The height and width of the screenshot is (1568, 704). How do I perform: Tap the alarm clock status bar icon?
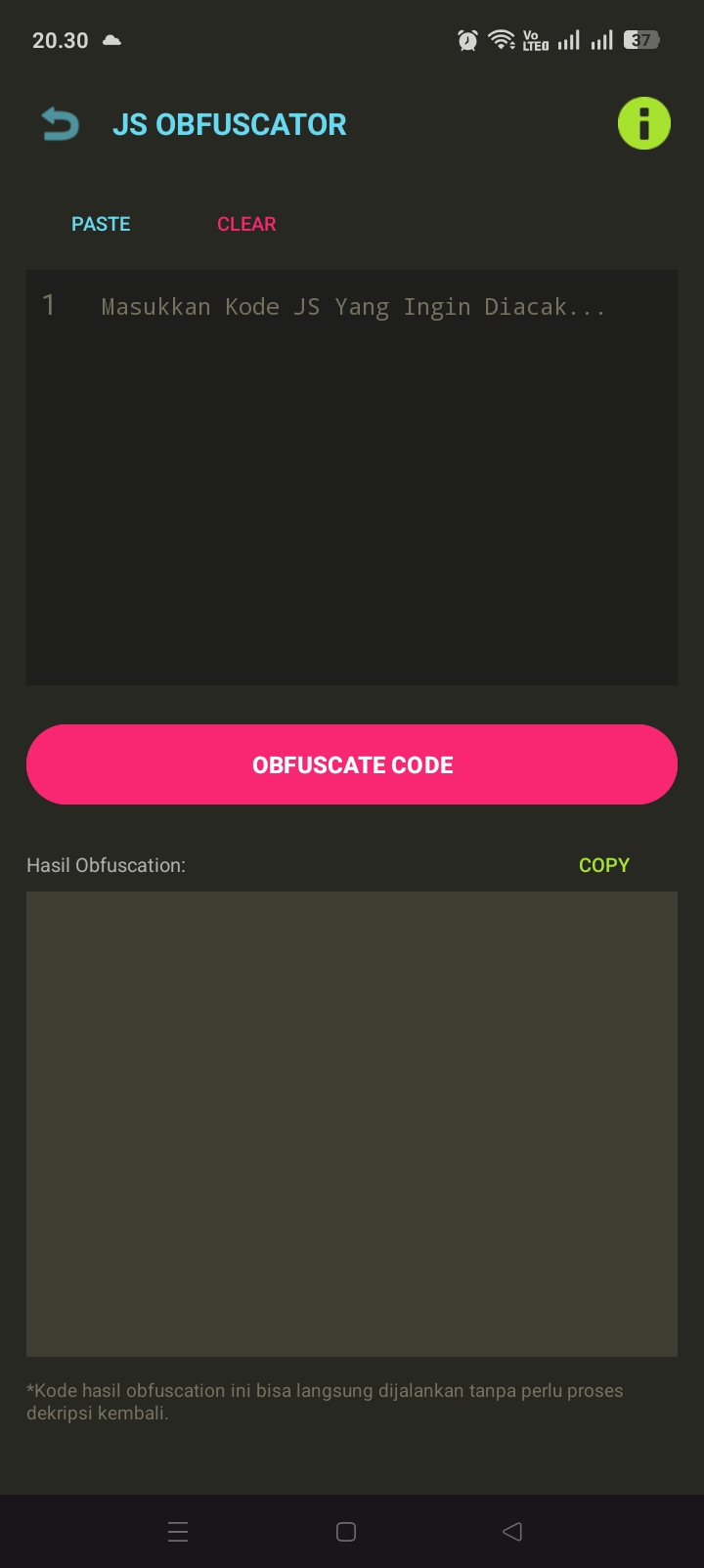[466, 40]
